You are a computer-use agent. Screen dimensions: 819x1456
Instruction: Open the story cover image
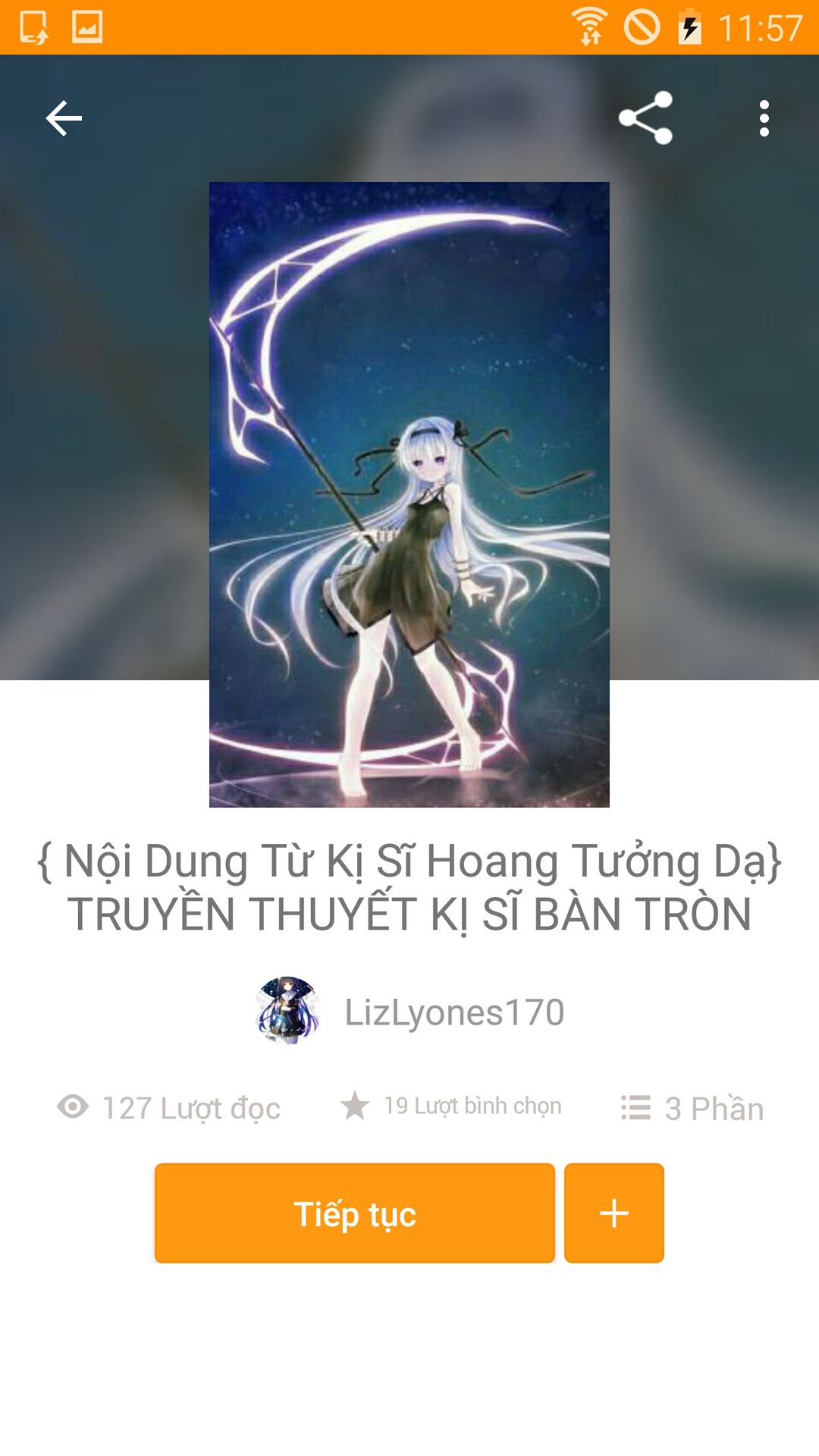click(409, 494)
